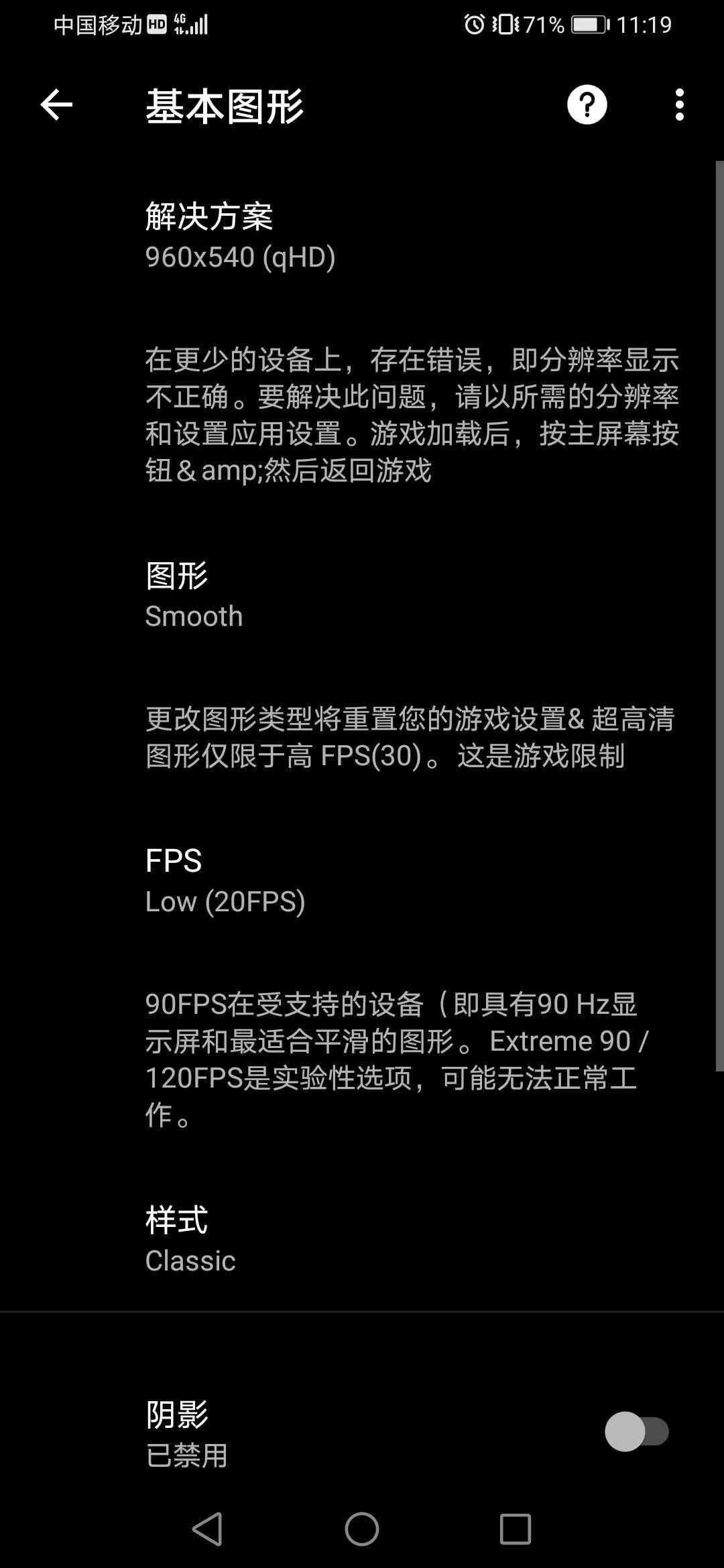
Task: Tap the Low (20FPS) setting value
Action: pos(224,901)
